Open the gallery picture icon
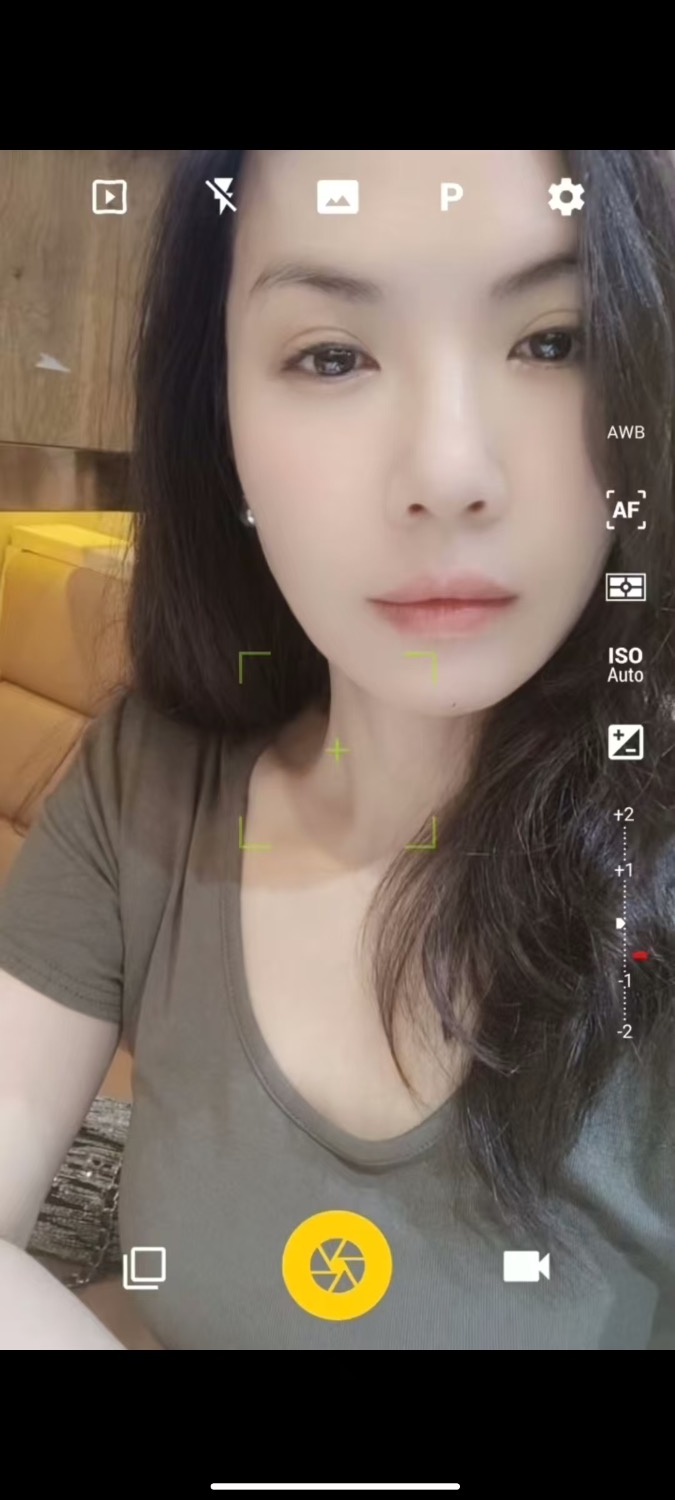 click(x=338, y=197)
